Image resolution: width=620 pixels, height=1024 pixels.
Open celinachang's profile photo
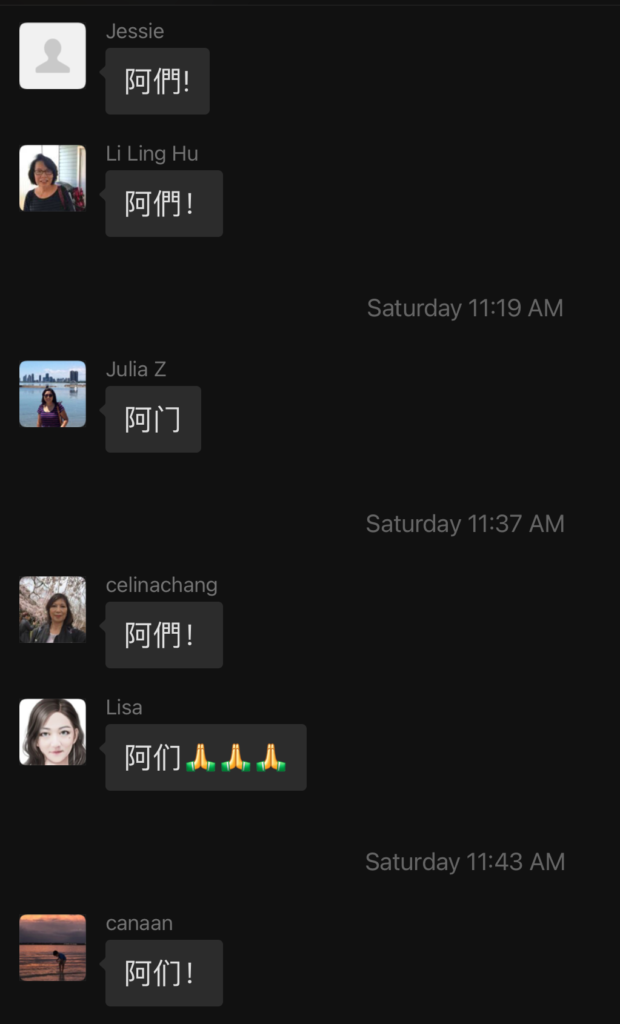coord(52,609)
